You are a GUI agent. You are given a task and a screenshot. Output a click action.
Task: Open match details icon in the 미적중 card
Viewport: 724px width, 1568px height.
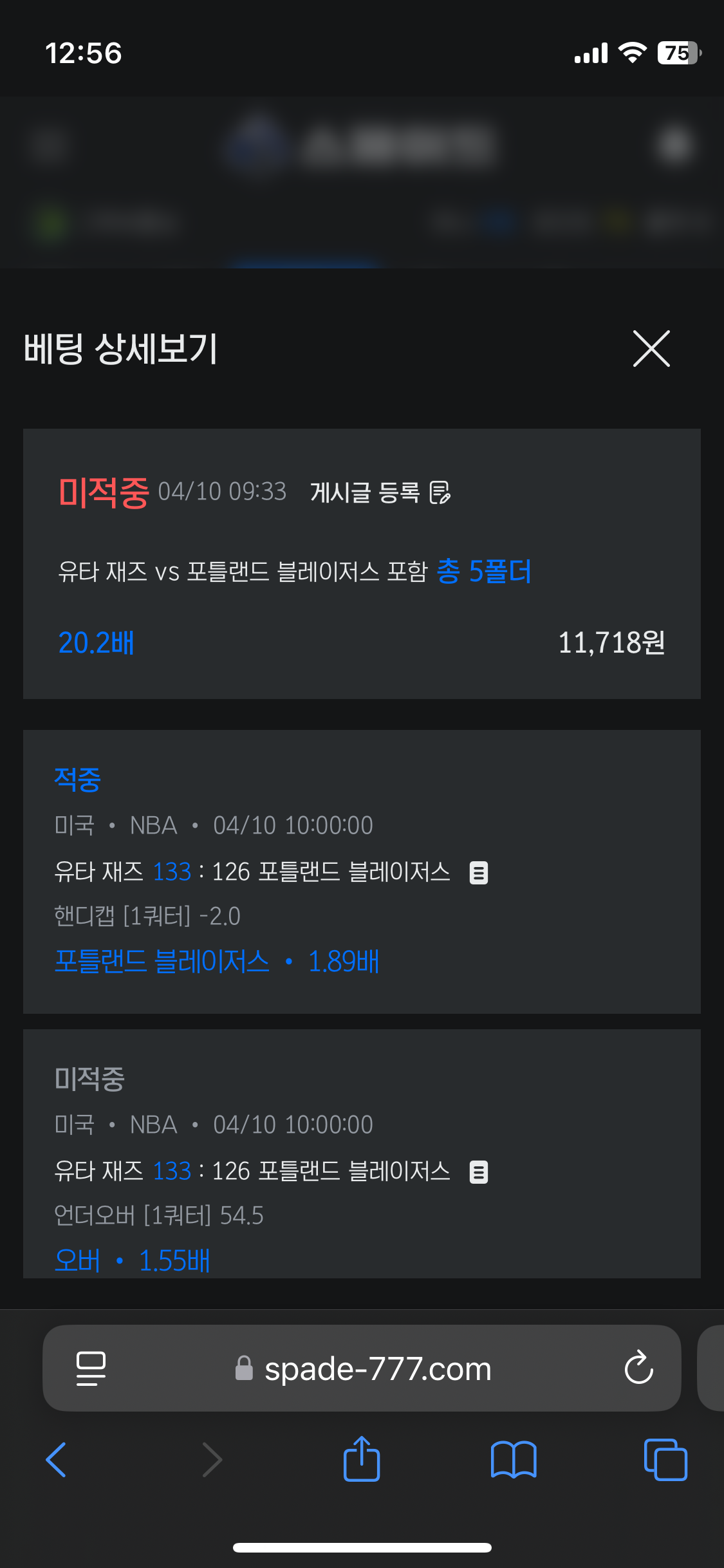coord(479,1172)
